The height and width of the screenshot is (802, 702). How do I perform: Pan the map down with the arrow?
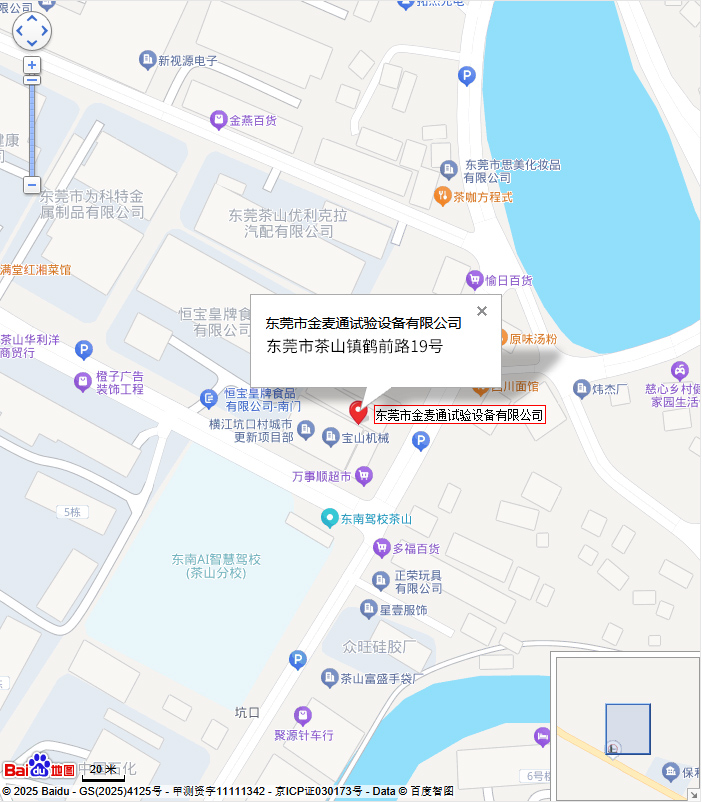(32, 43)
